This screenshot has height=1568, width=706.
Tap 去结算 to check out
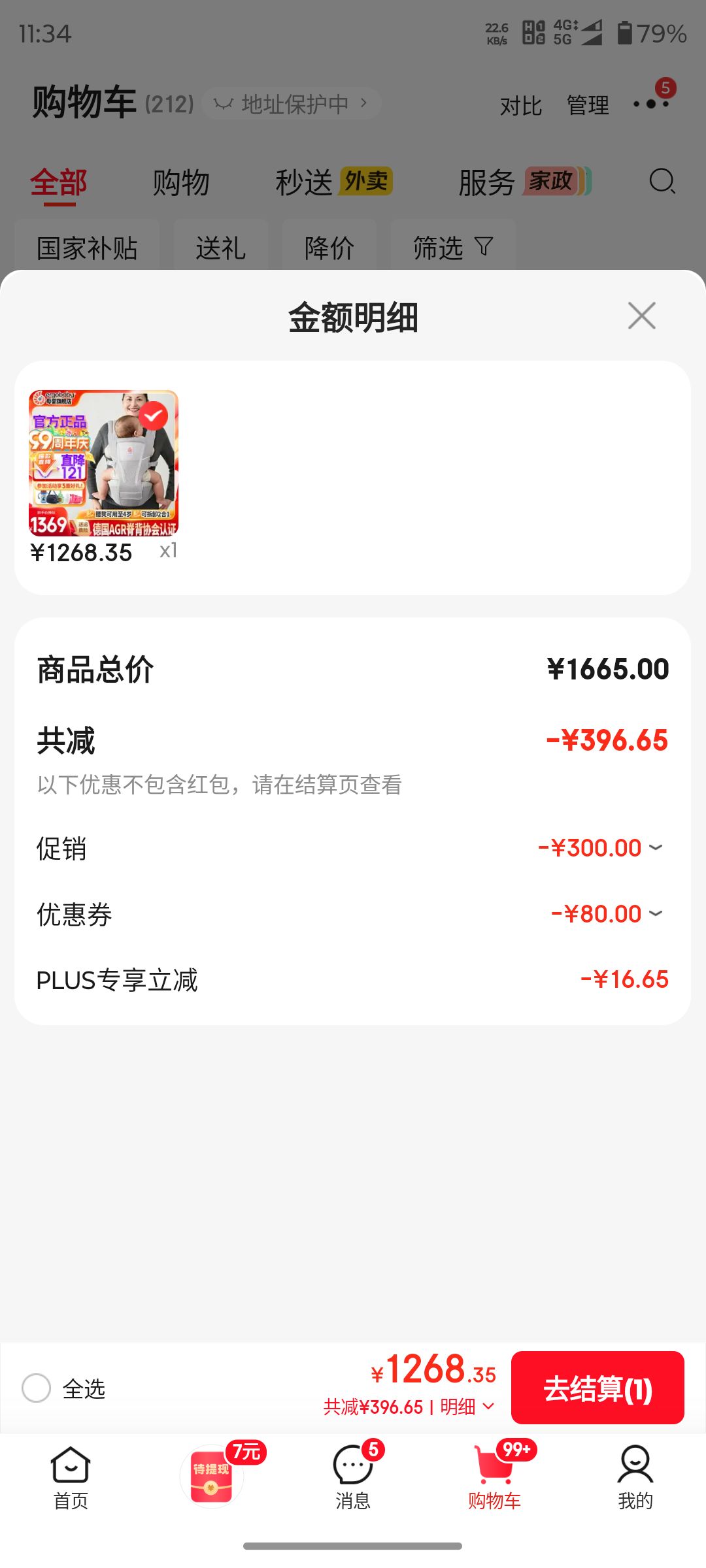597,1388
